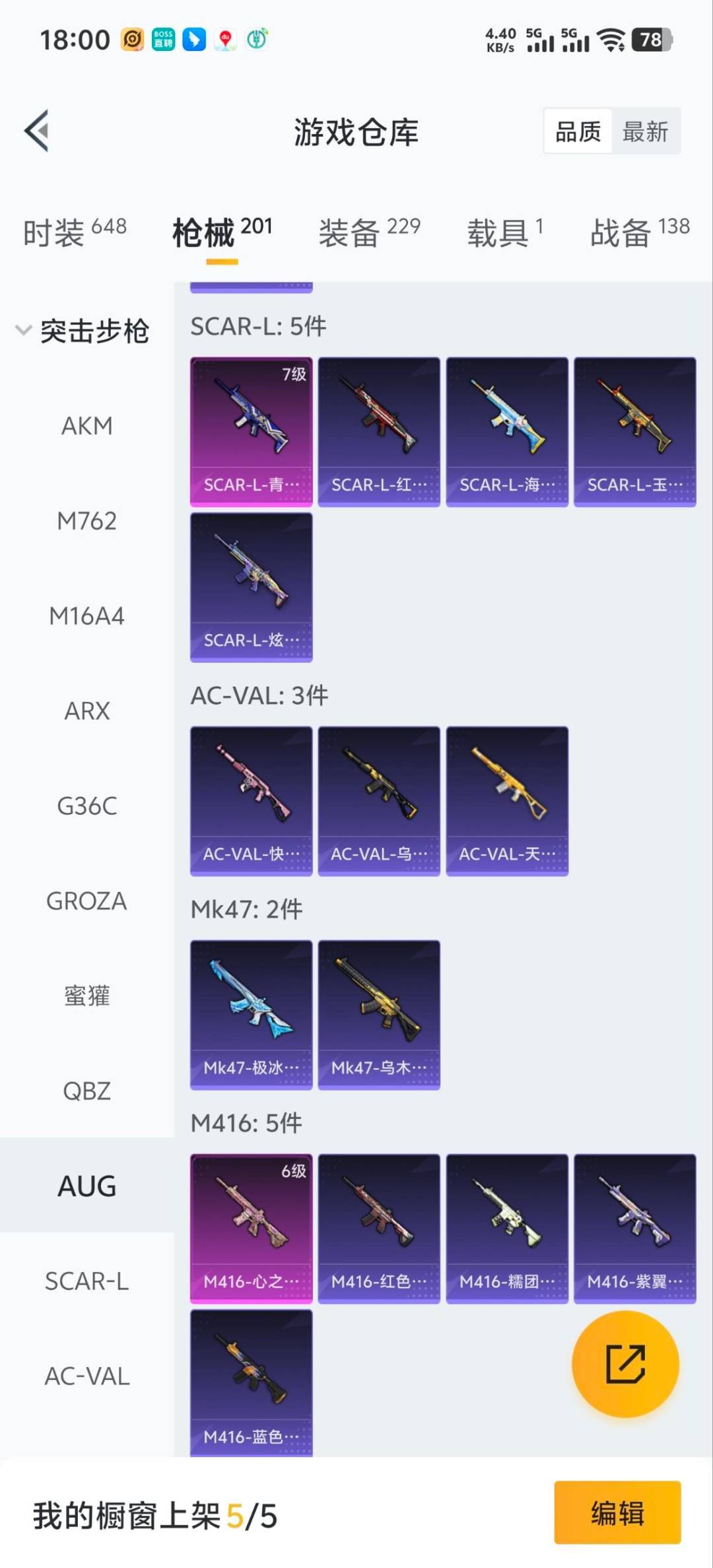Open the 载具 tab
This screenshot has width=713, height=1568.
[x=505, y=232]
